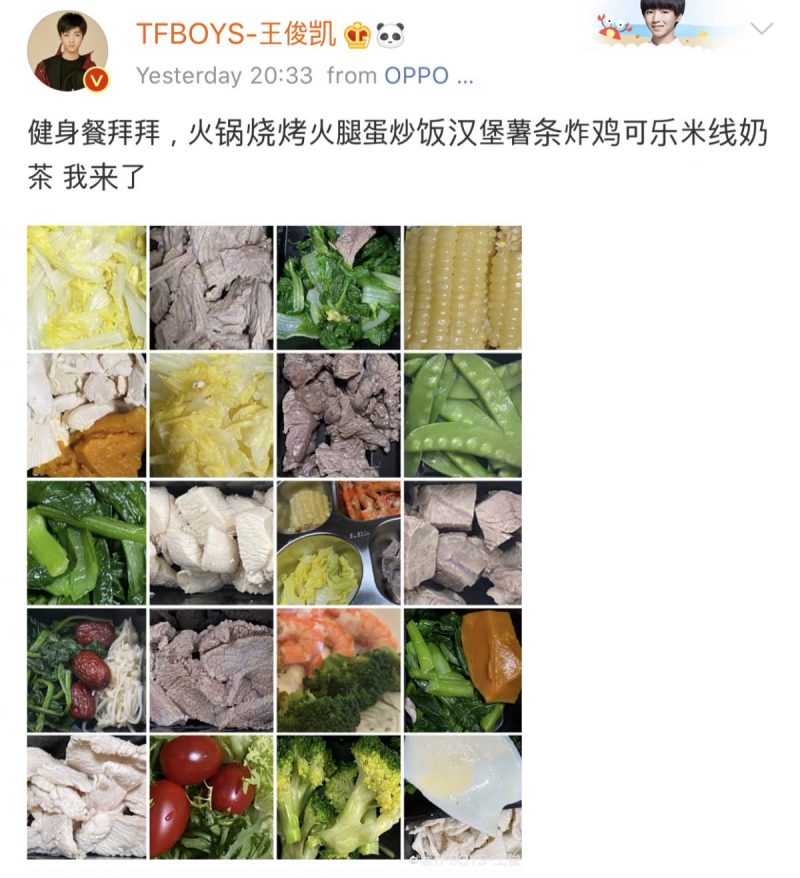View the food collage image full screen
The width and height of the screenshot is (800, 878).
pyautogui.click(x=274, y=541)
